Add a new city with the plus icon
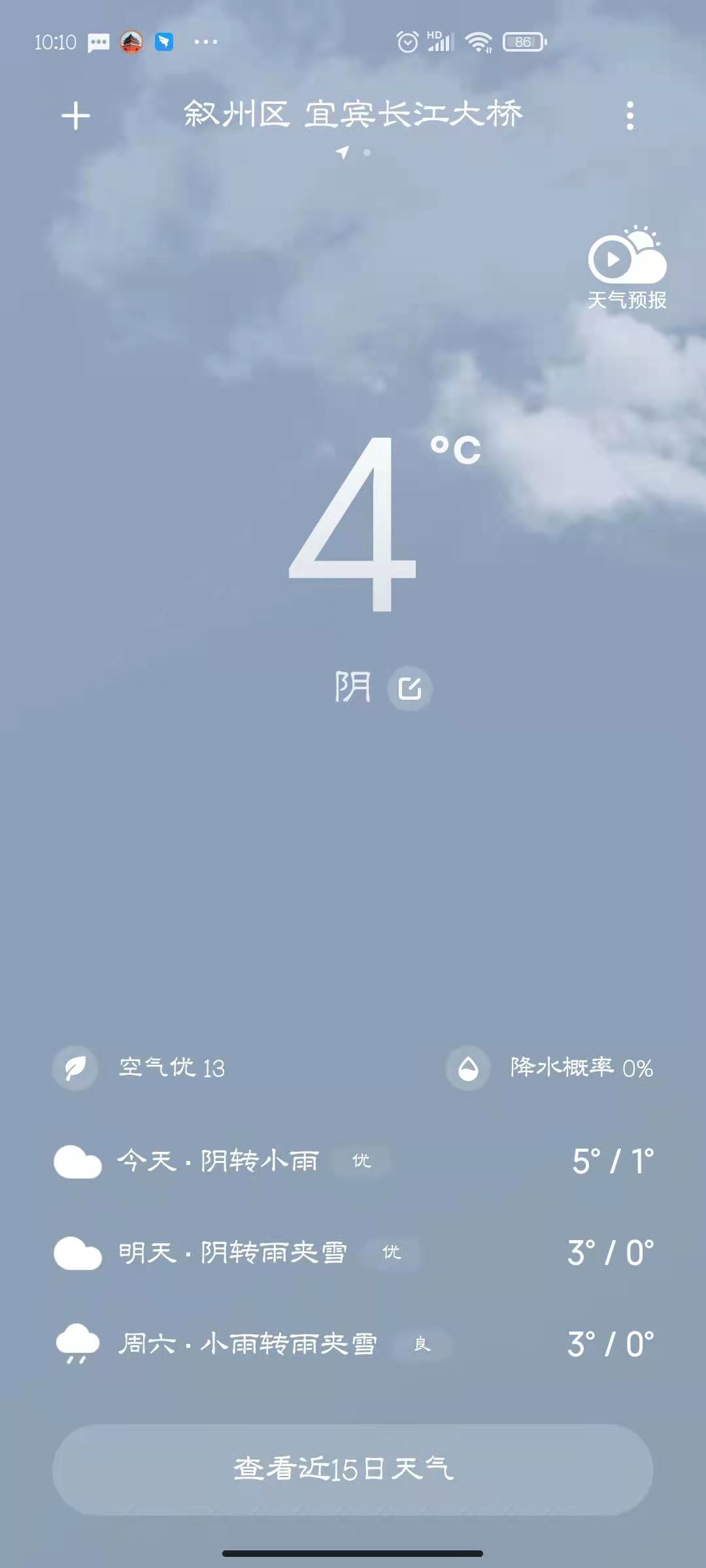The image size is (706, 1568). coord(76,116)
